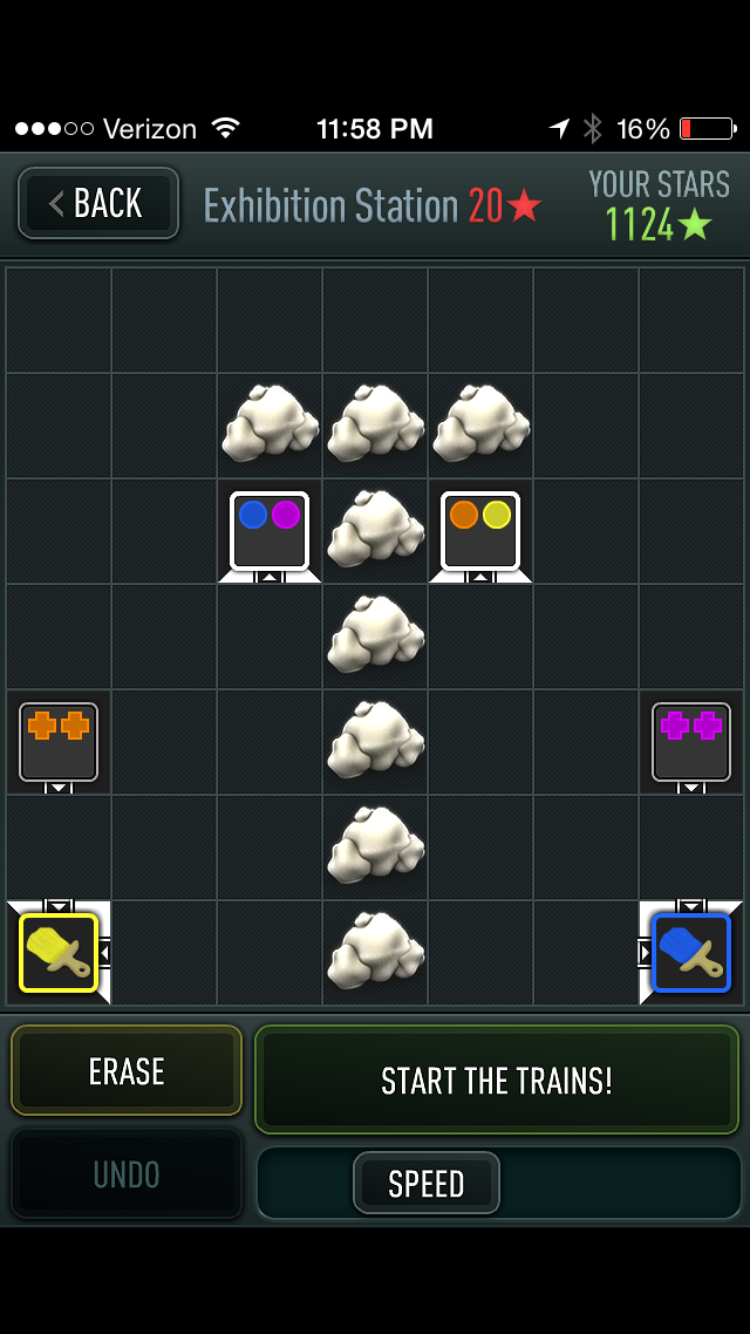The width and height of the screenshot is (750, 1334).
Task: Select the blue paint brush station
Action: point(691,952)
